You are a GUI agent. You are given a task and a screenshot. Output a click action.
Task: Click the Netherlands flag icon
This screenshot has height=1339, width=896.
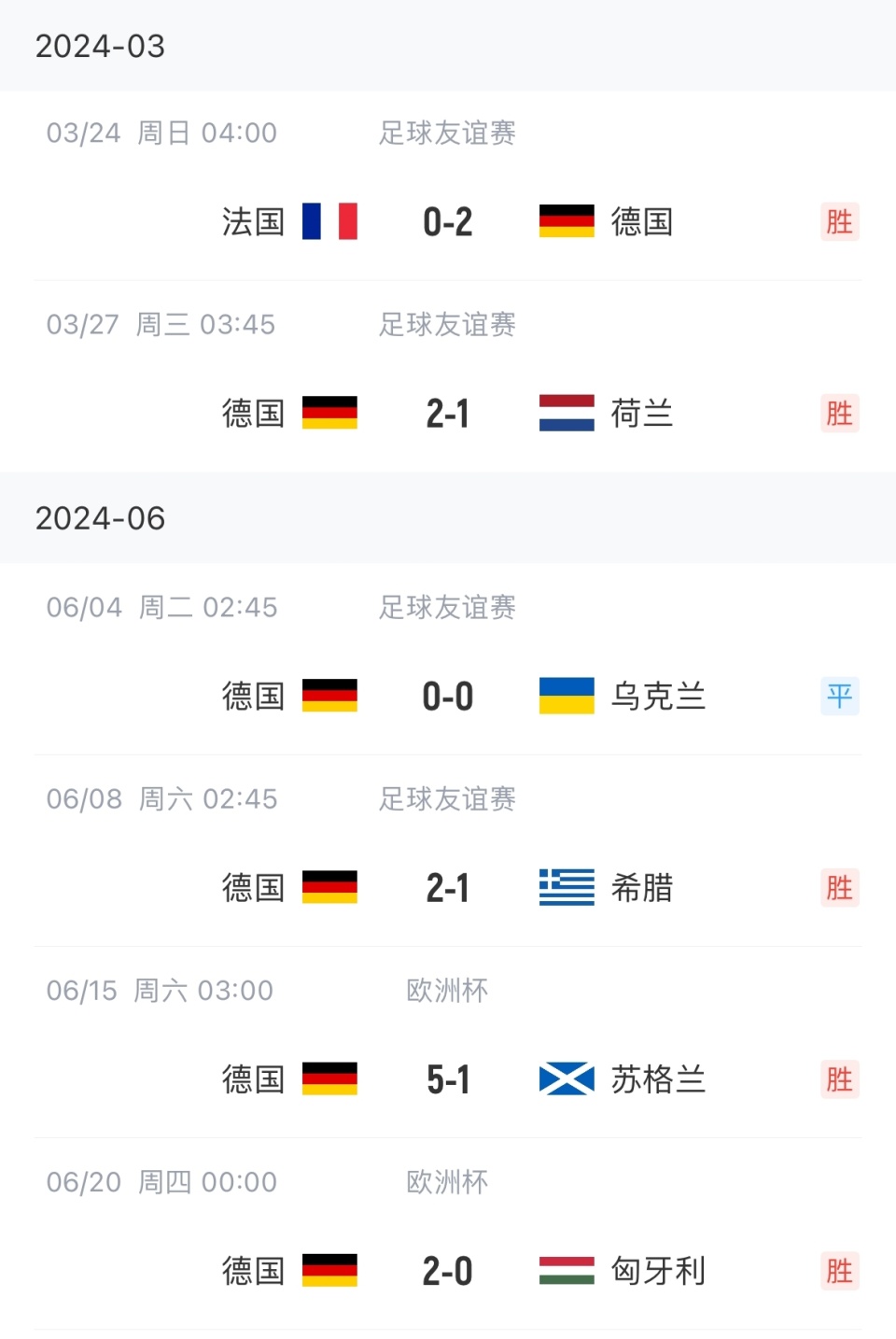click(x=566, y=414)
